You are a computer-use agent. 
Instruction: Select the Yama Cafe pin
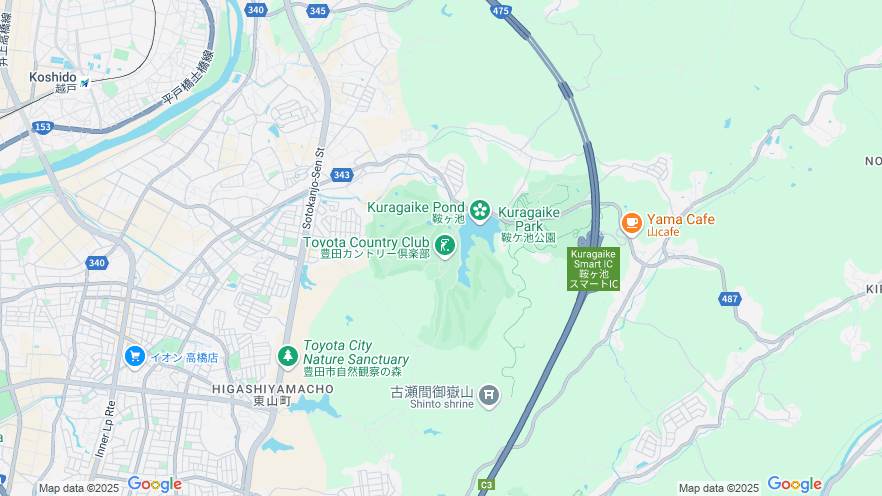click(x=631, y=223)
